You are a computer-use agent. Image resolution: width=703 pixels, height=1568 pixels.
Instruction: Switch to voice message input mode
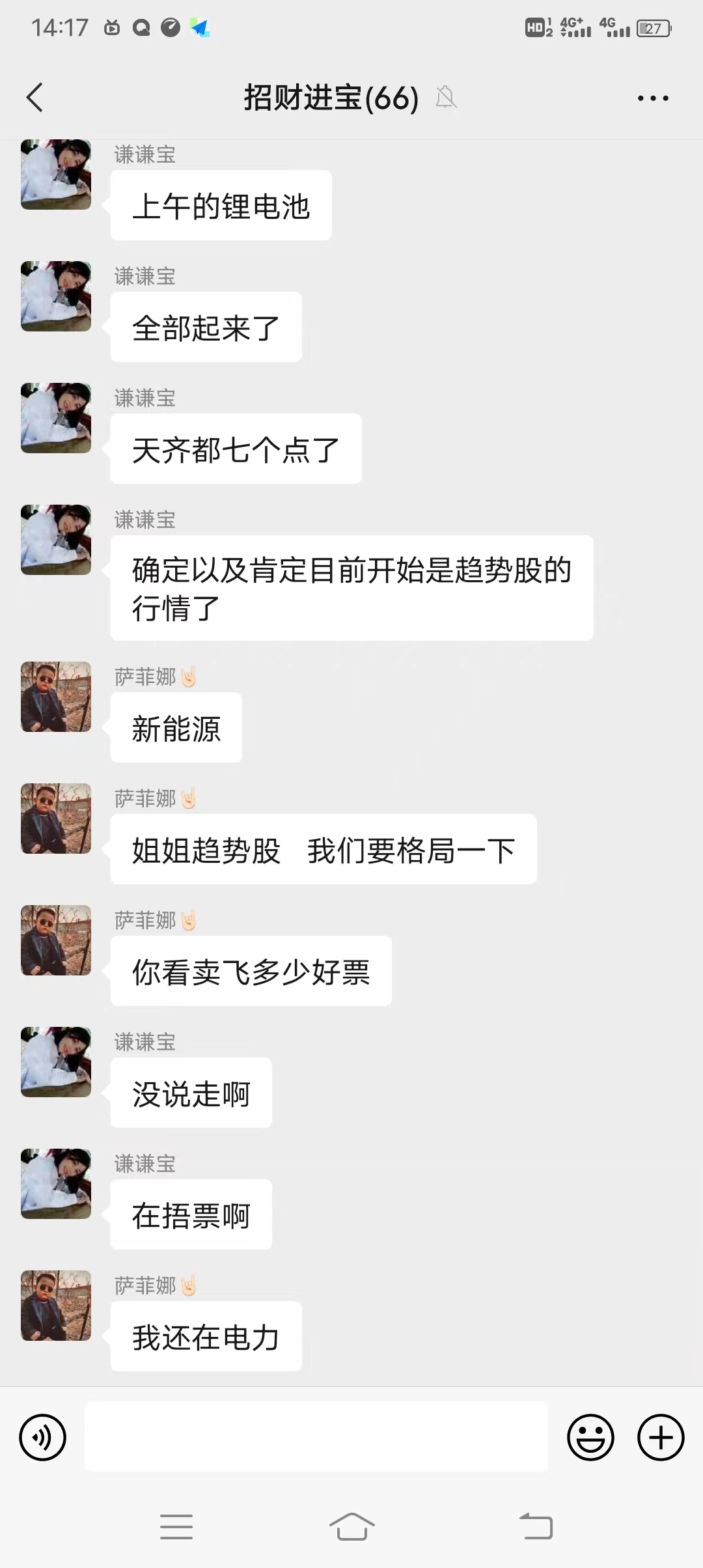[x=42, y=1437]
